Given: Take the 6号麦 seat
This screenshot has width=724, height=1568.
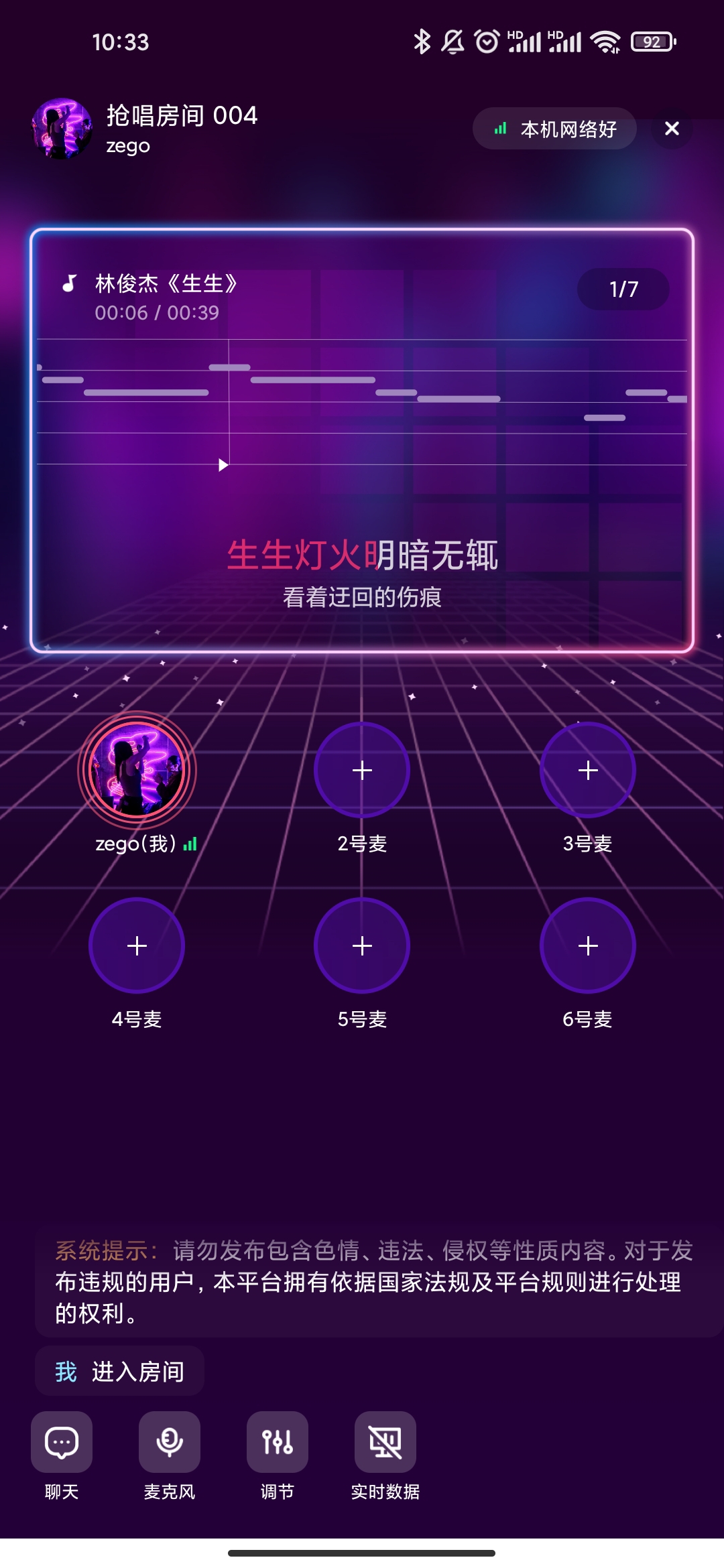Looking at the screenshot, I should [588, 945].
